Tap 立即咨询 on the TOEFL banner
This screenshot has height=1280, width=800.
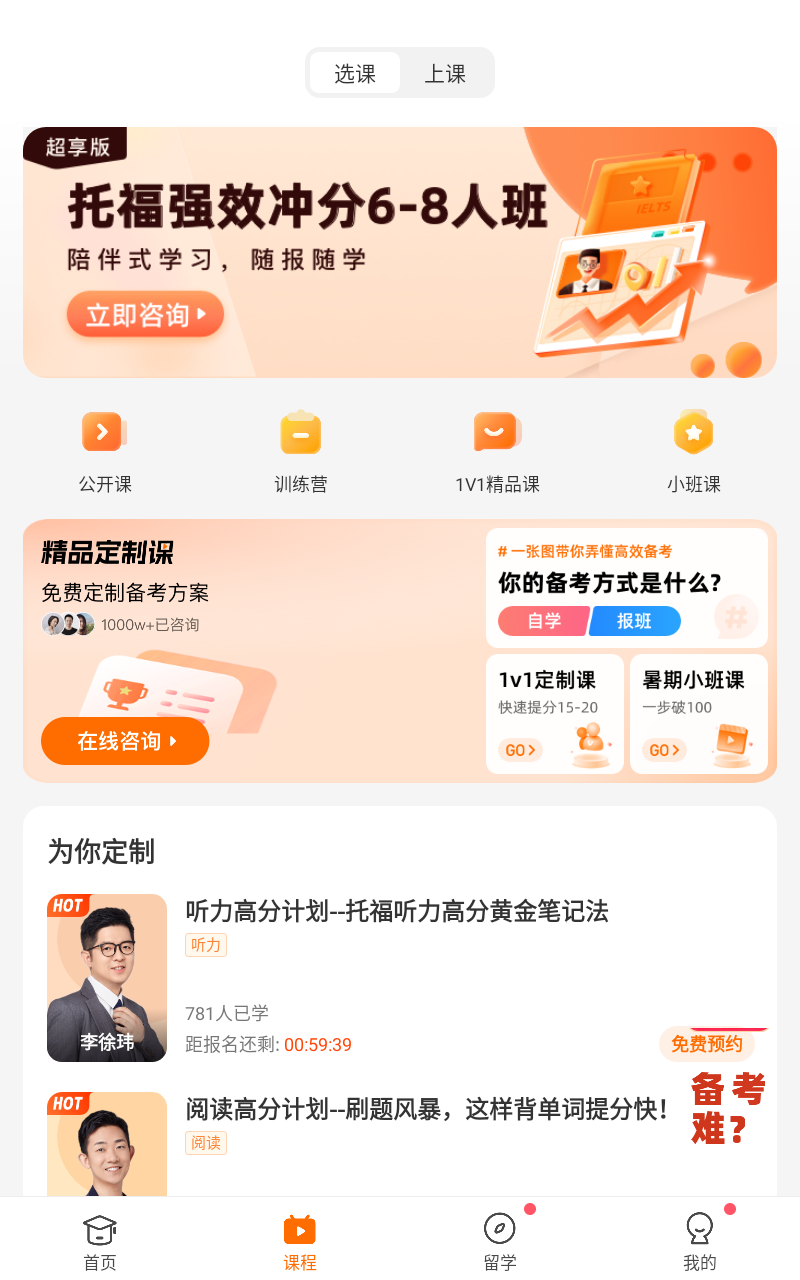[145, 315]
